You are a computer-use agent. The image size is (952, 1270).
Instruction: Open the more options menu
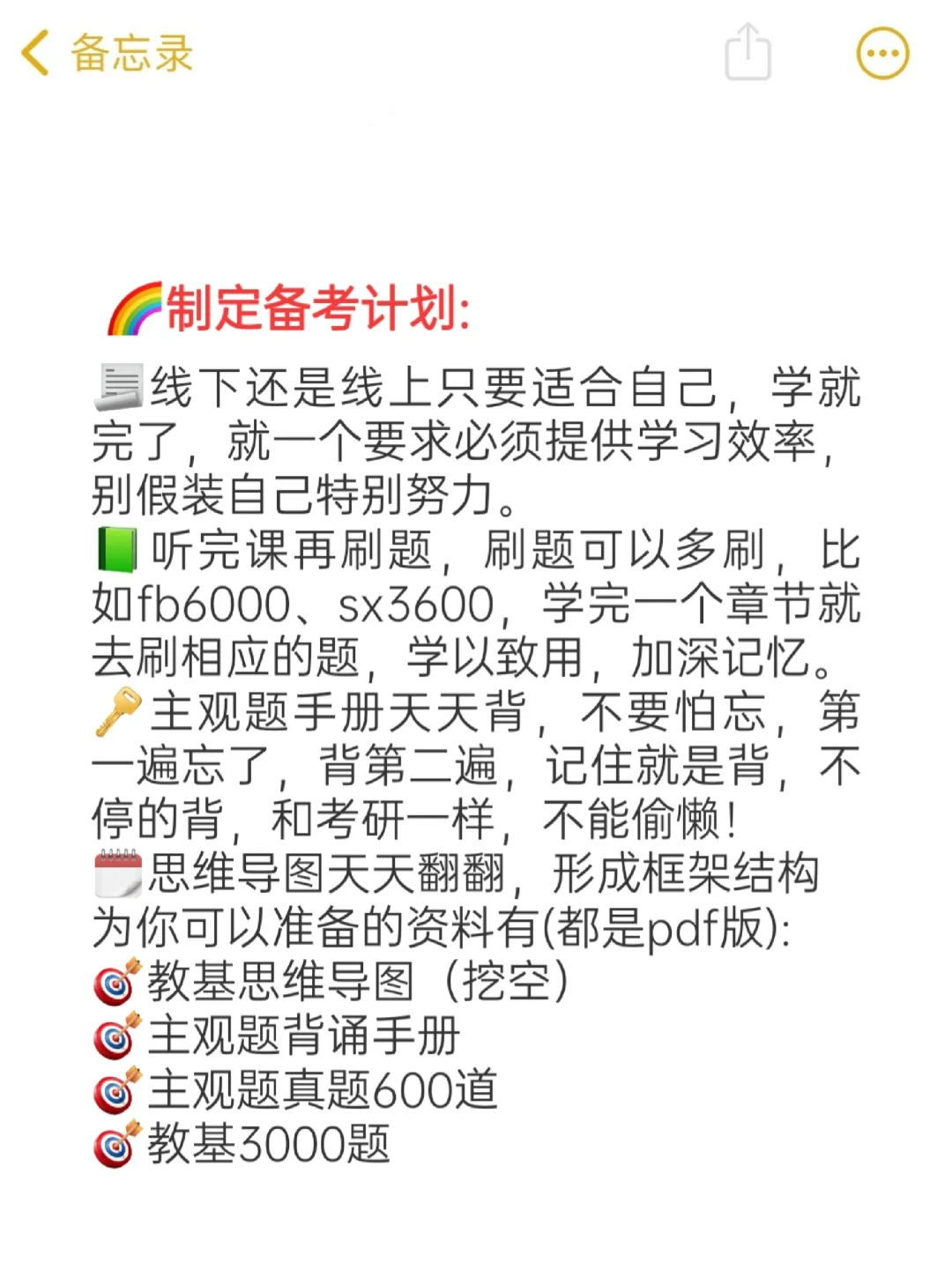coord(882,53)
